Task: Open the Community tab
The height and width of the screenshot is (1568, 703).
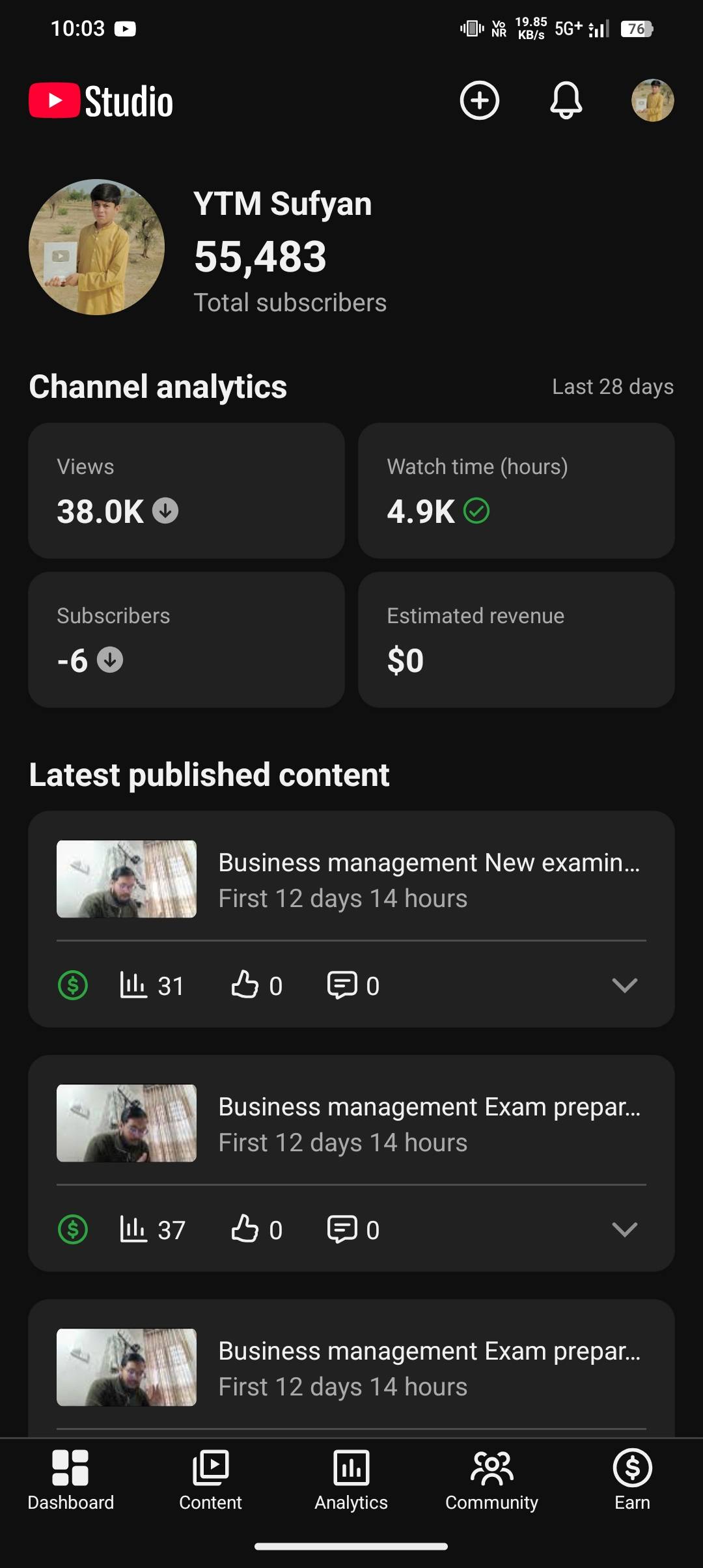Action: coord(491,1479)
